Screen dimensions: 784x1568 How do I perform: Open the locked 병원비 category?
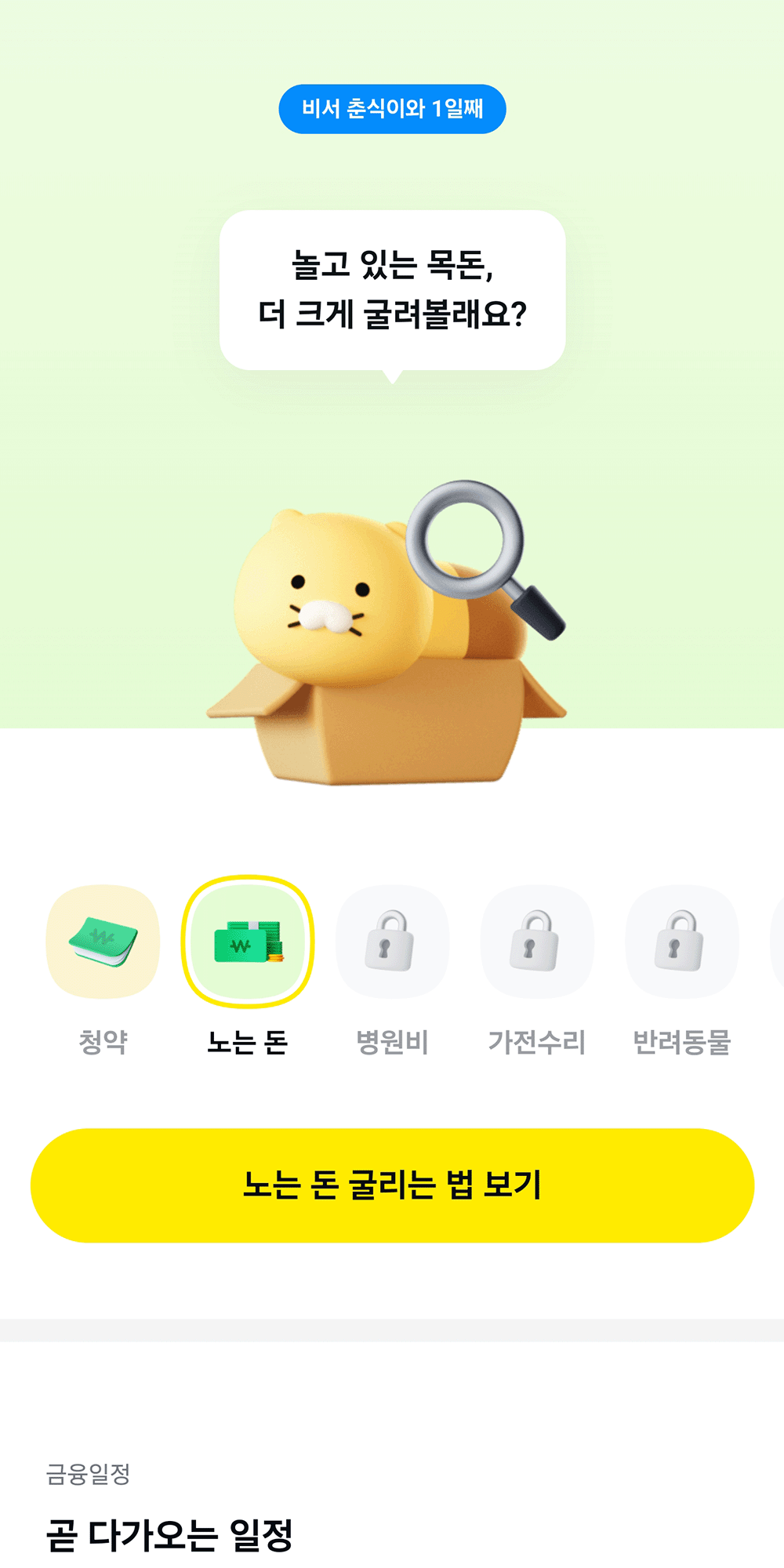(x=392, y=942)
